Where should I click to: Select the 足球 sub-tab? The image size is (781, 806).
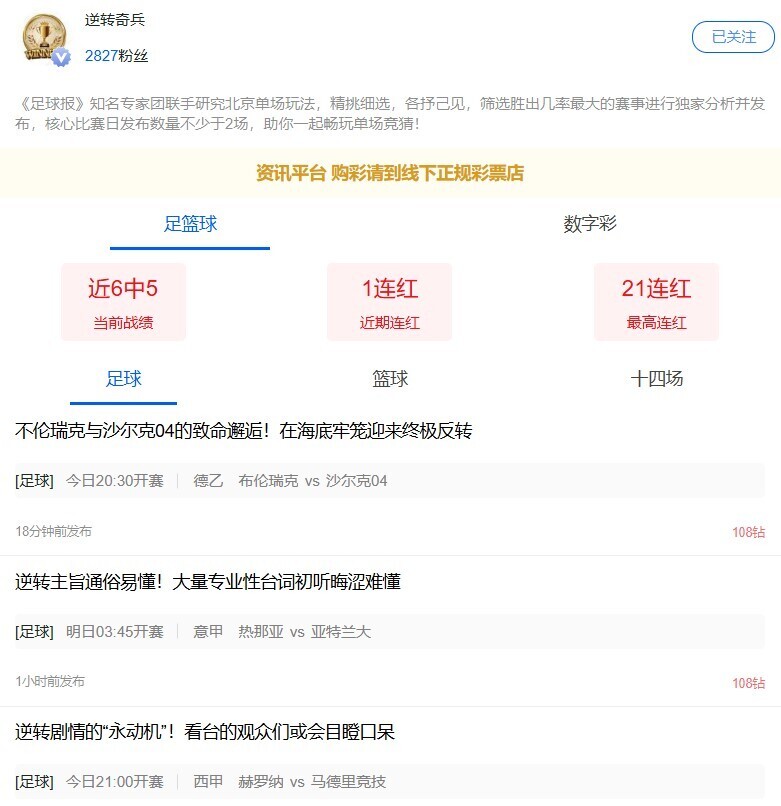click(x=124, y=379)
